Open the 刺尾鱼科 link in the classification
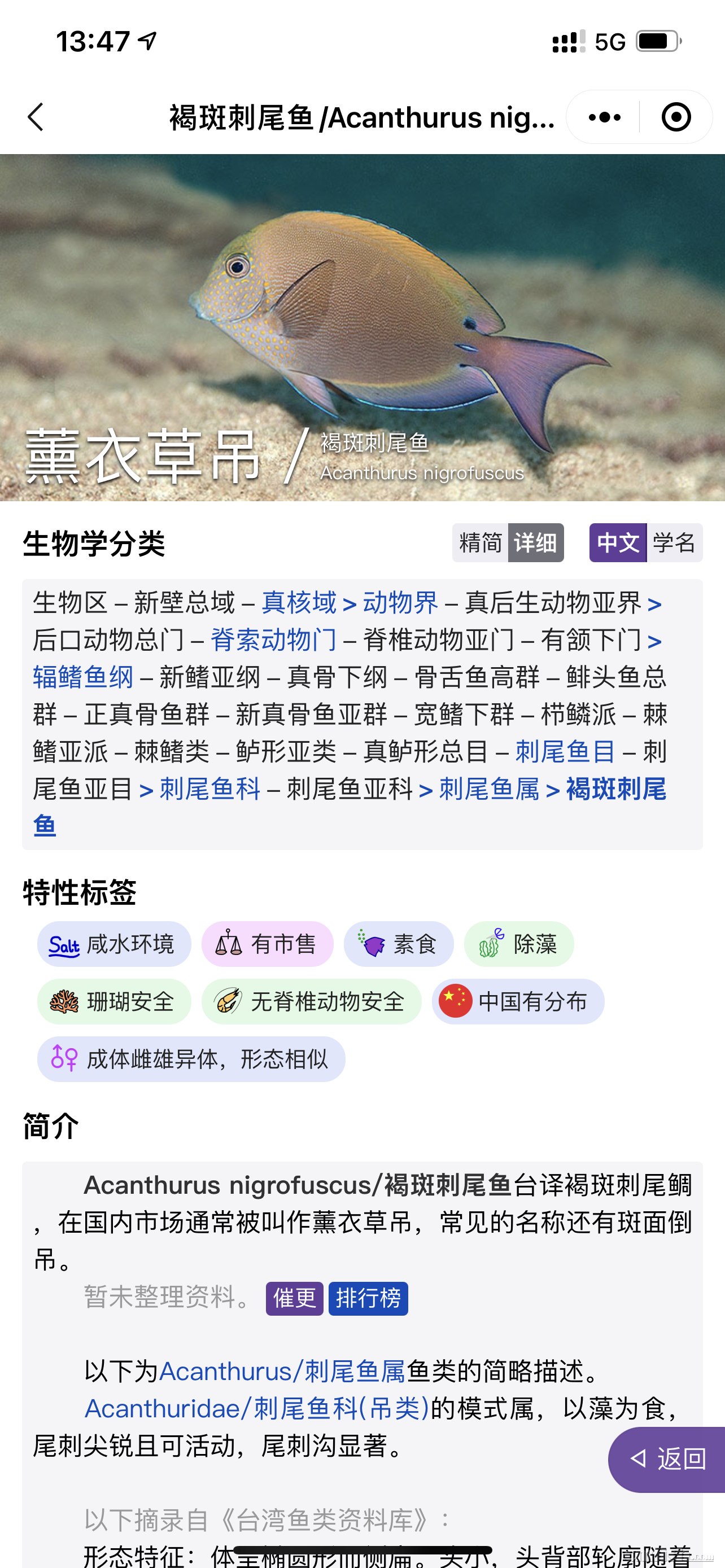 point(210,790)
